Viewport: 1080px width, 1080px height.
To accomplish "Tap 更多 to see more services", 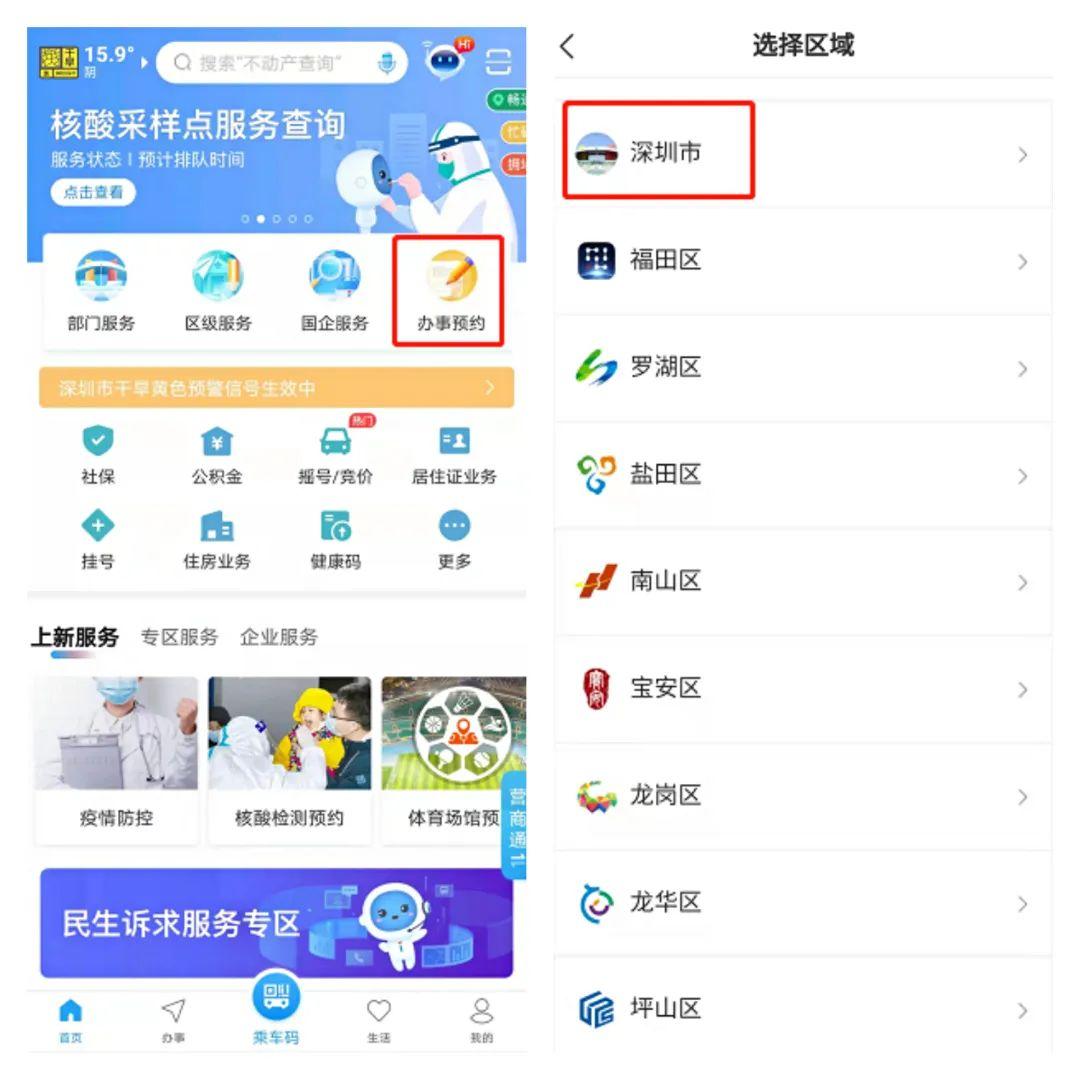I will [454, 539].
